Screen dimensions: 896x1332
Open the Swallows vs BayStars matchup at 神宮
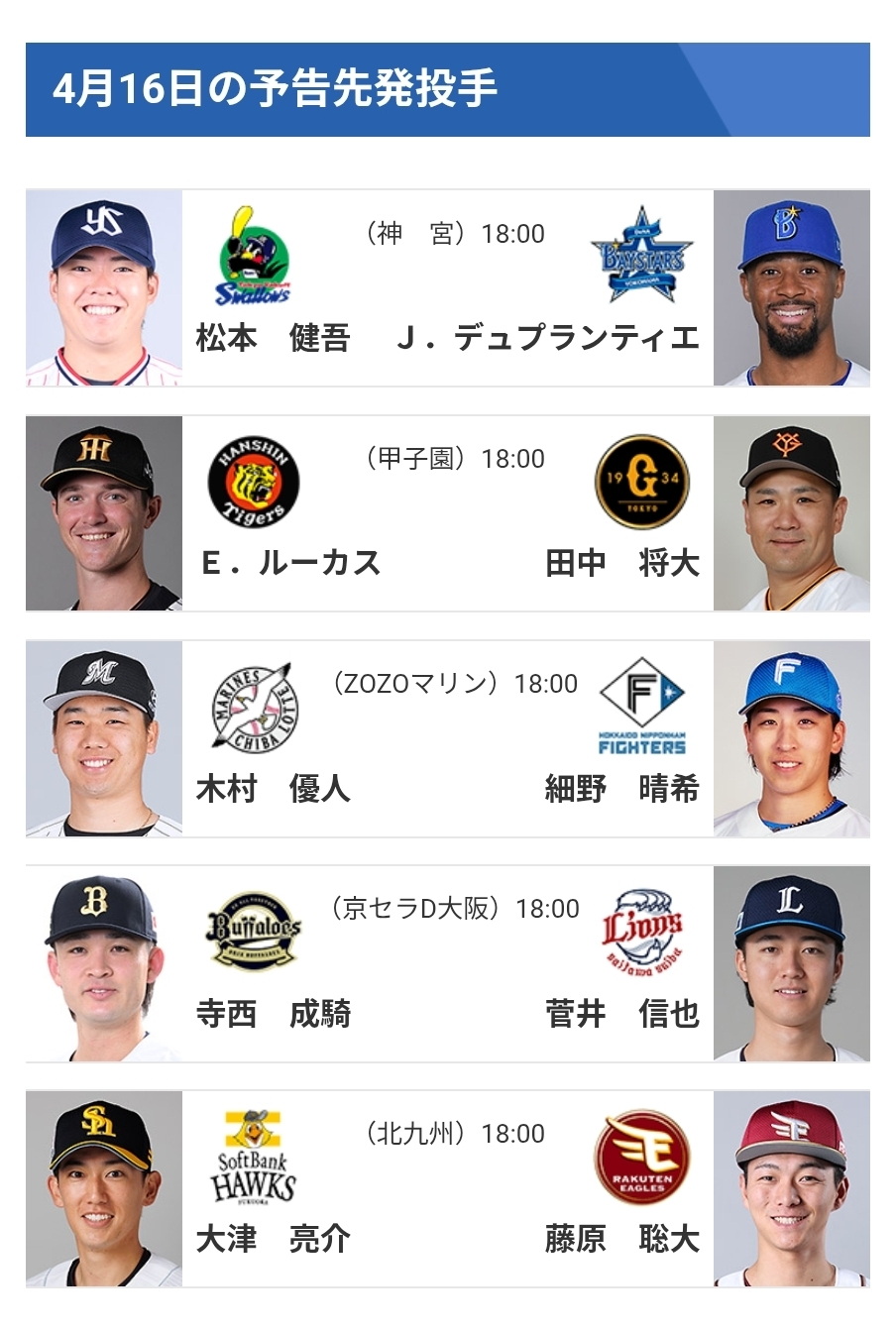pyautogui.click(x=448, y=287)
